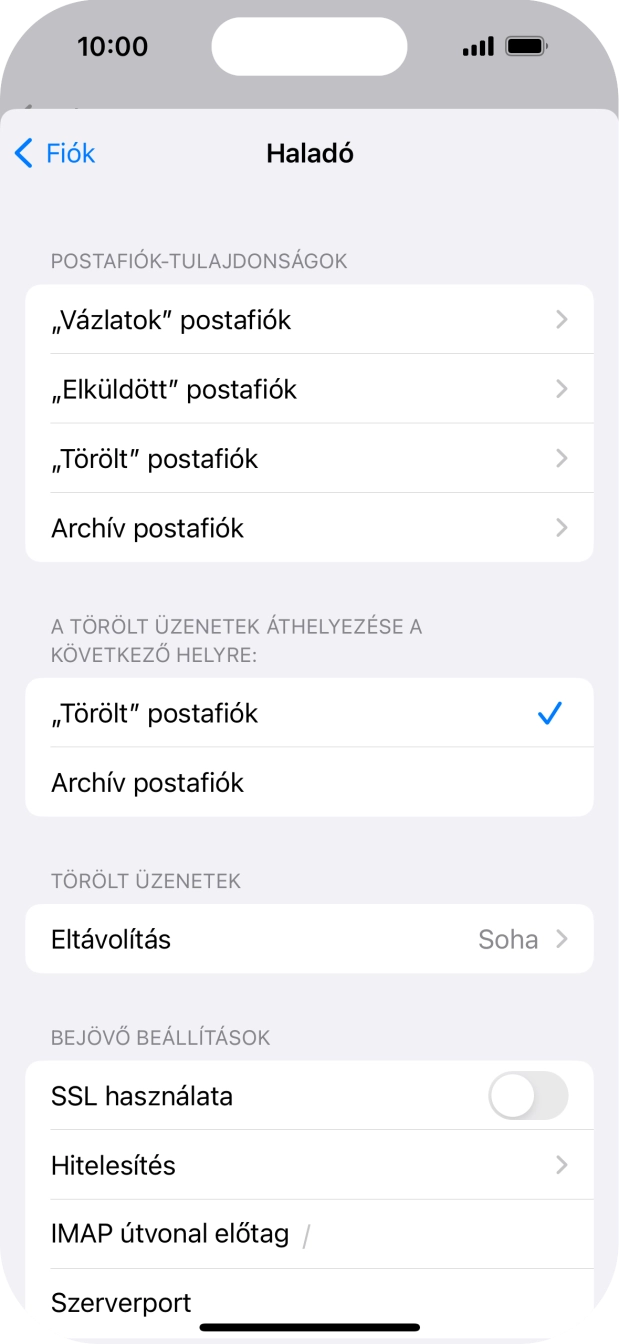The image size is (619, 1344).
Task: Open Eltávolítás setting showing Soha
Action: point(309,939)
